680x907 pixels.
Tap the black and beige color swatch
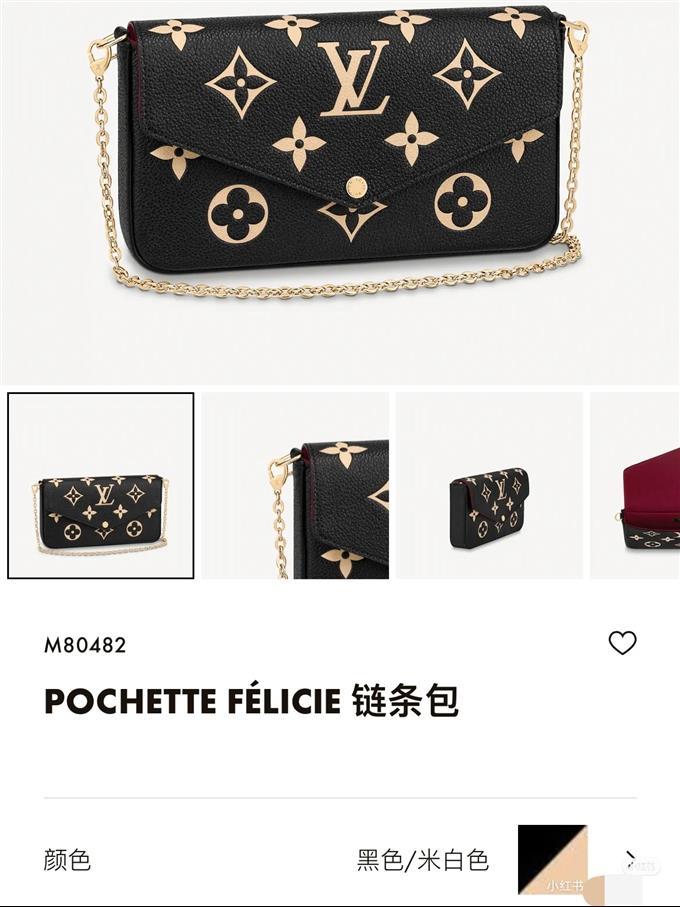click(552, 859)
